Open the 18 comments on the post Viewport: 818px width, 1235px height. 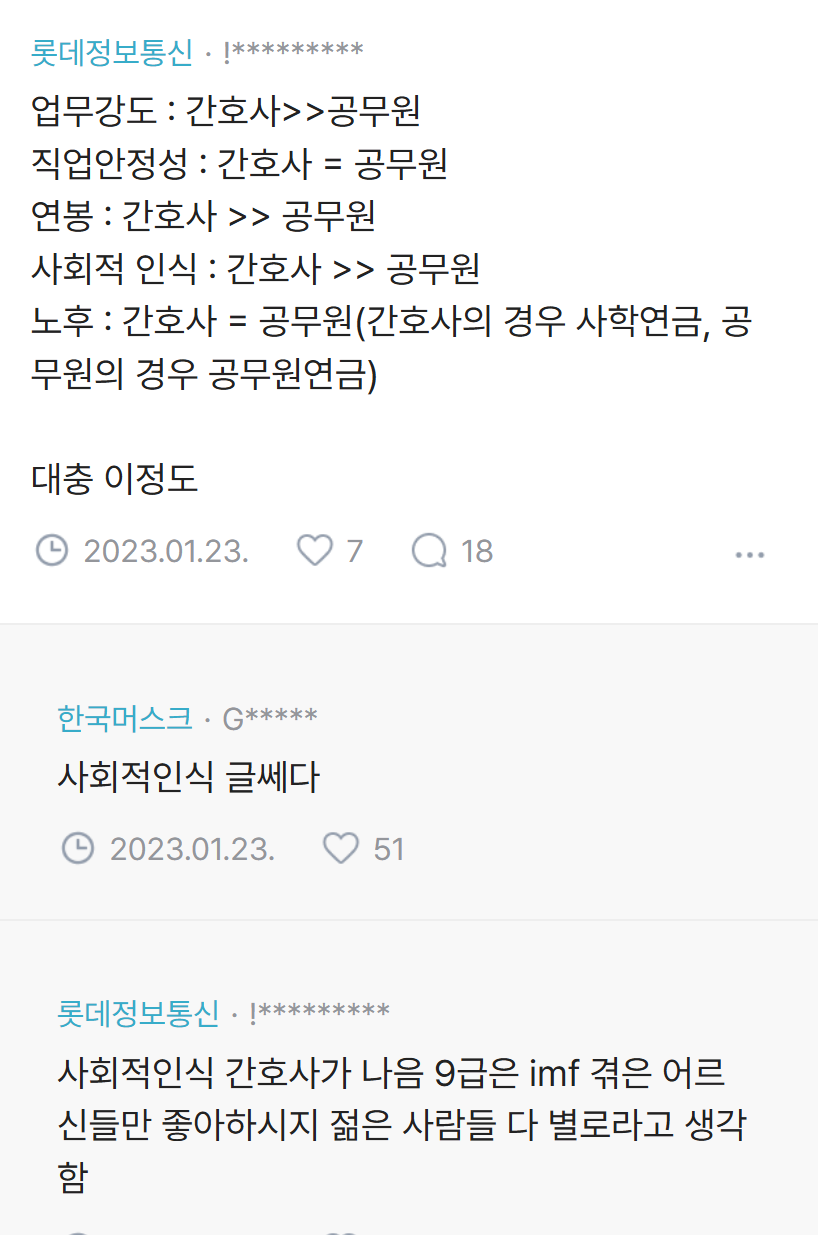pos(430,551)
